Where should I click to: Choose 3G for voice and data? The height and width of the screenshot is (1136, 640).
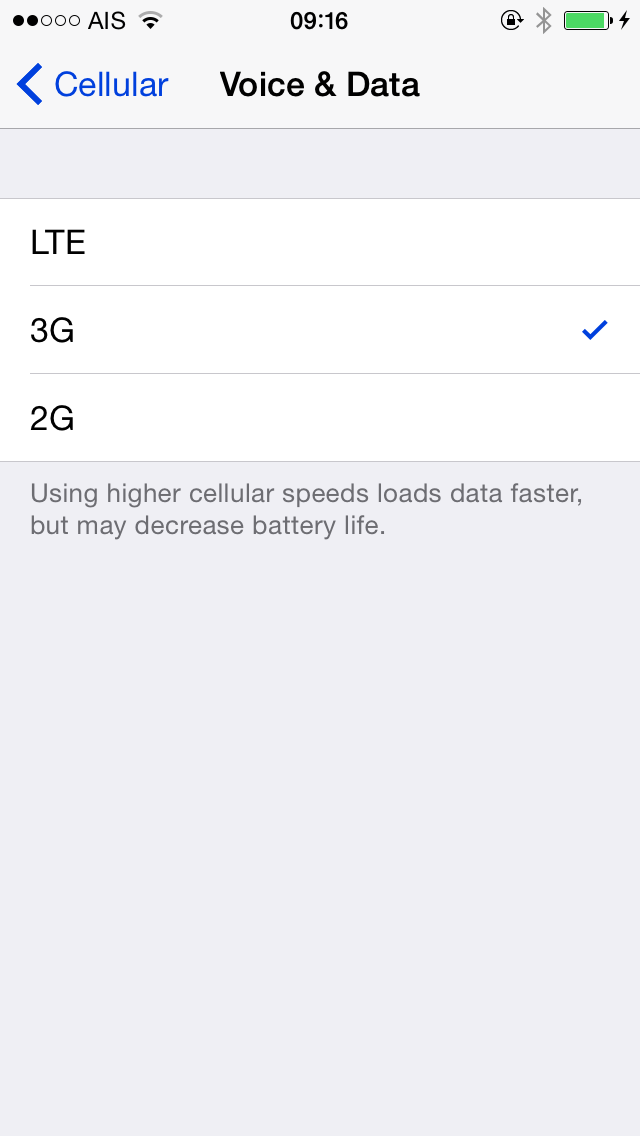tap(320, 330)
